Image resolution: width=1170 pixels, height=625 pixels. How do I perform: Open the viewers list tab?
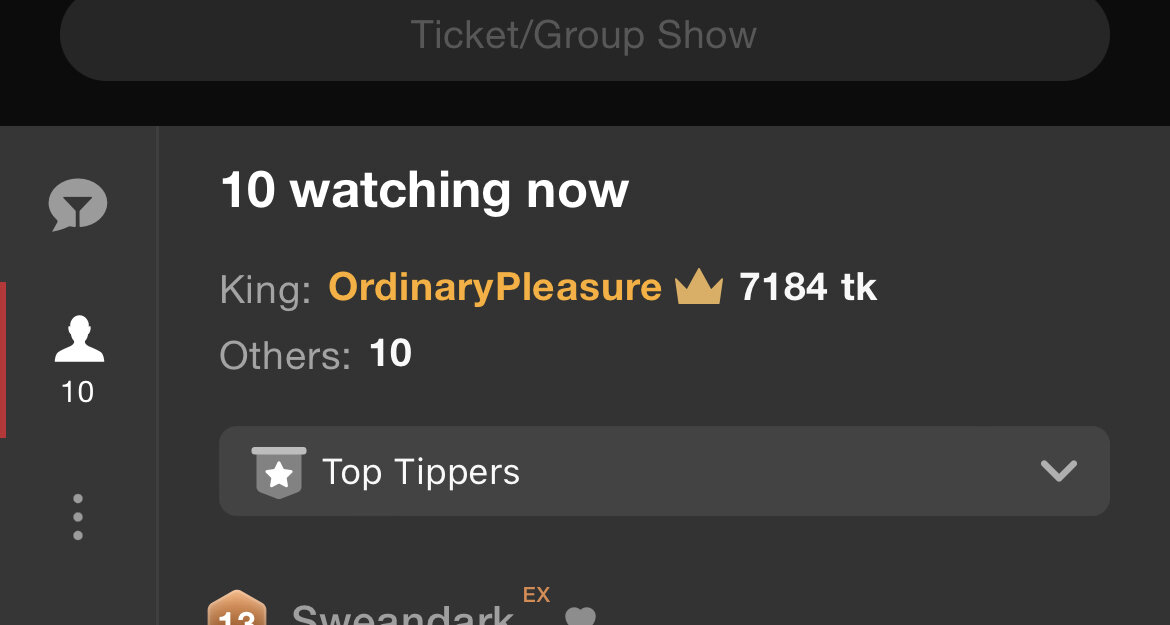78,359
